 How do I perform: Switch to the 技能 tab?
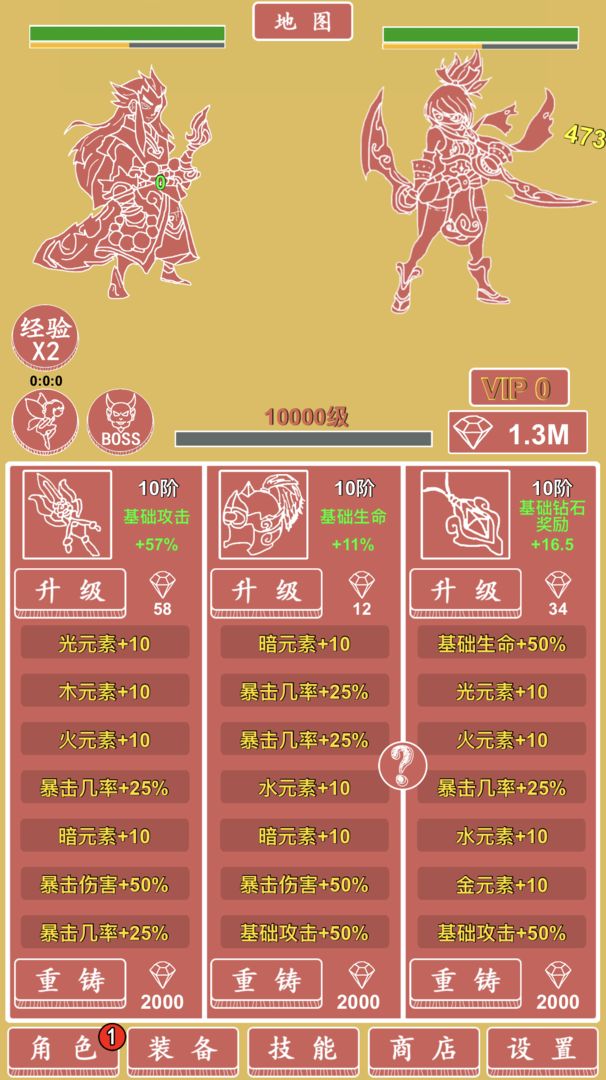tap(303, 1049)
